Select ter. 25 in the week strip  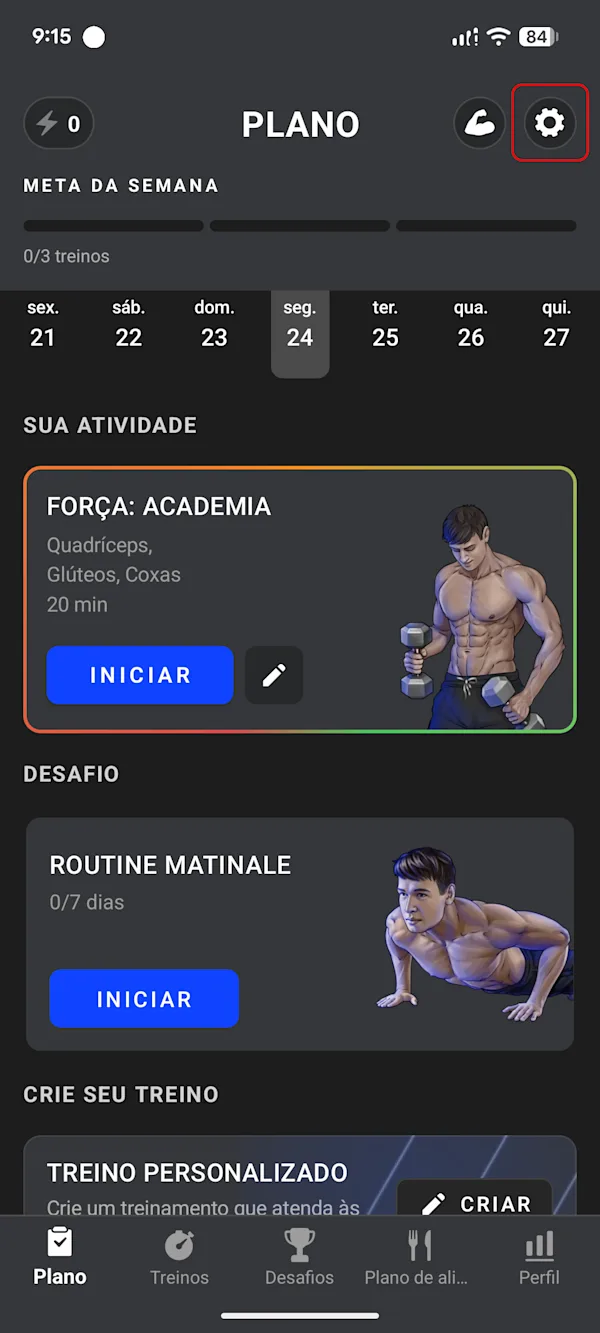(x=385, y=324)
